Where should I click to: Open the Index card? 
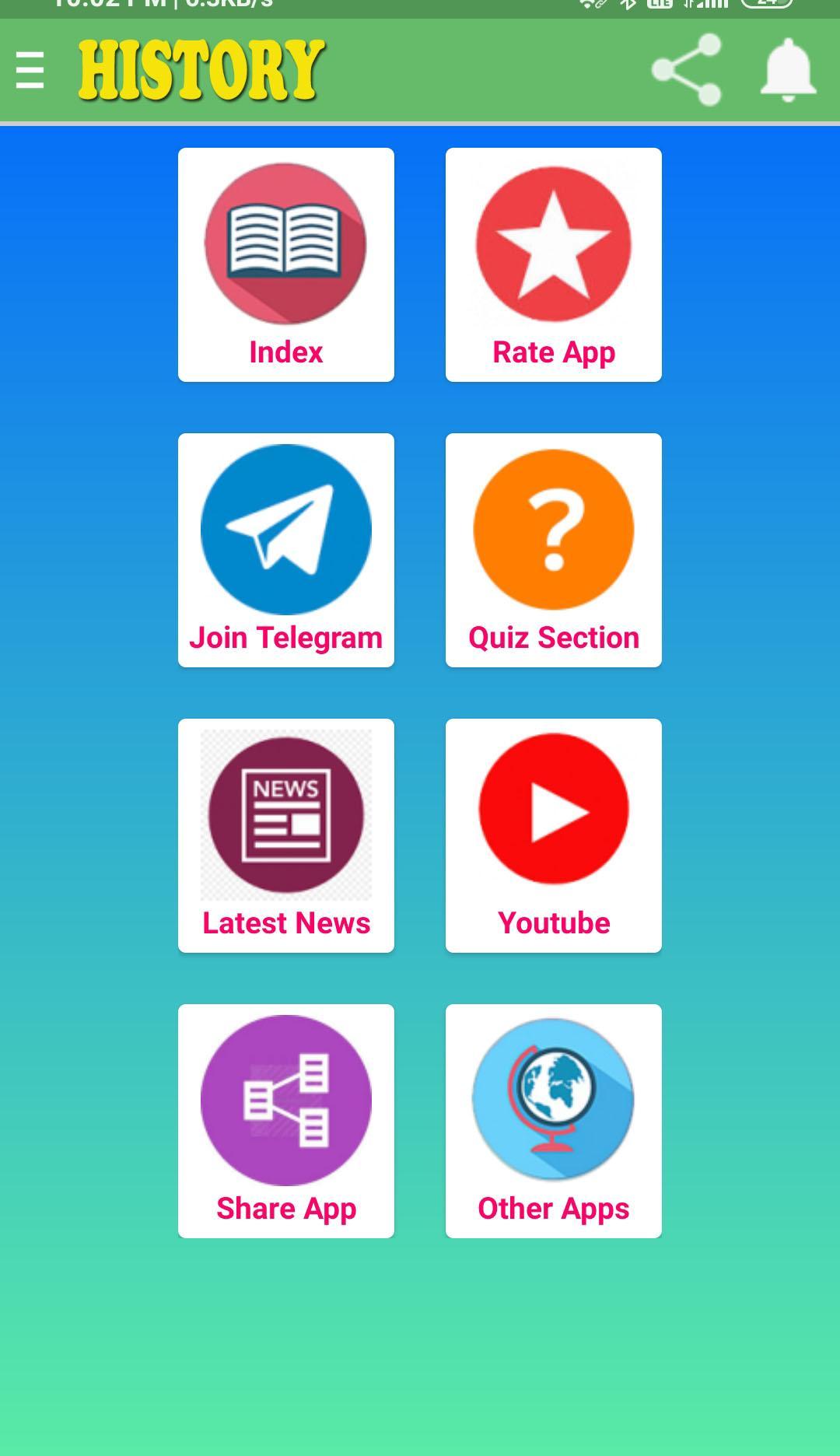click(286, 264)
